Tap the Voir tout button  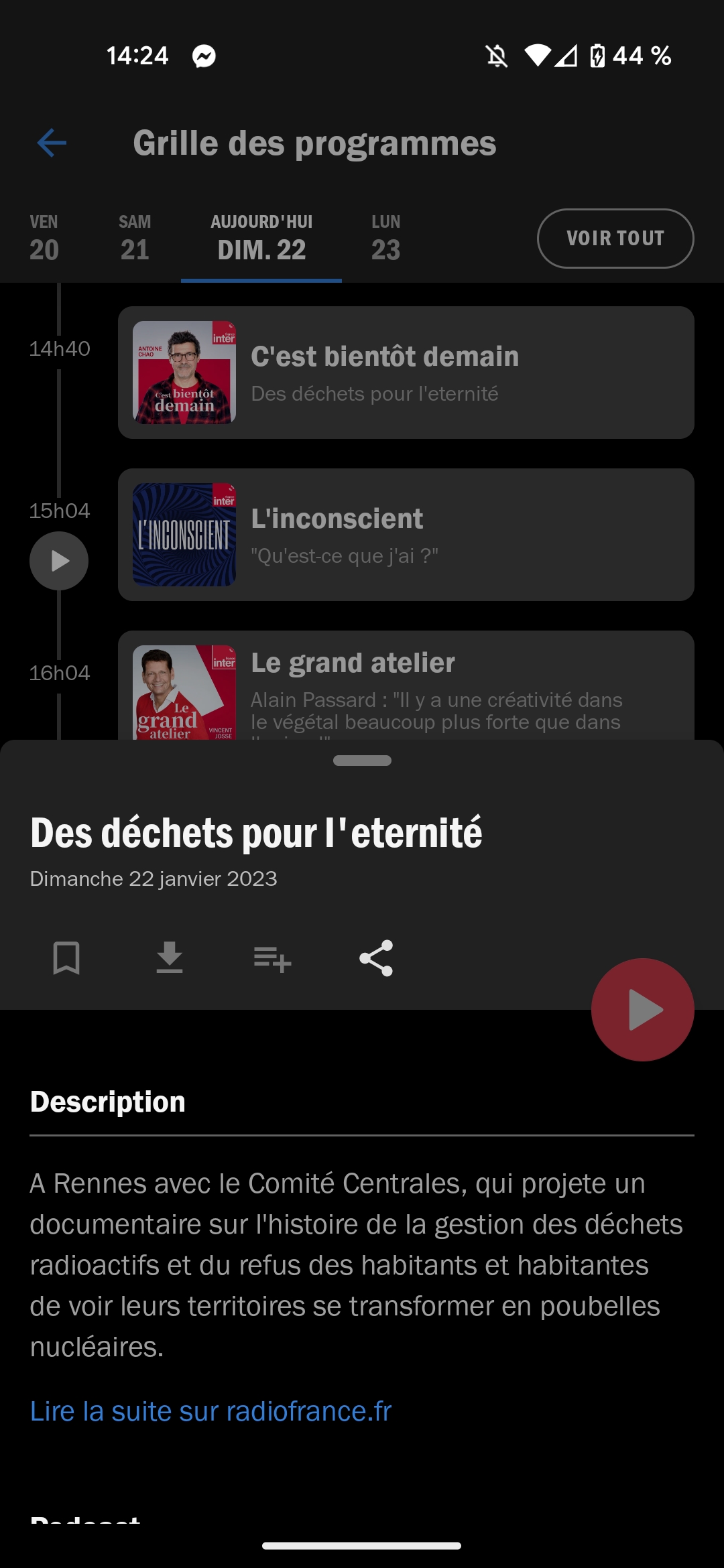pos(615,239)
